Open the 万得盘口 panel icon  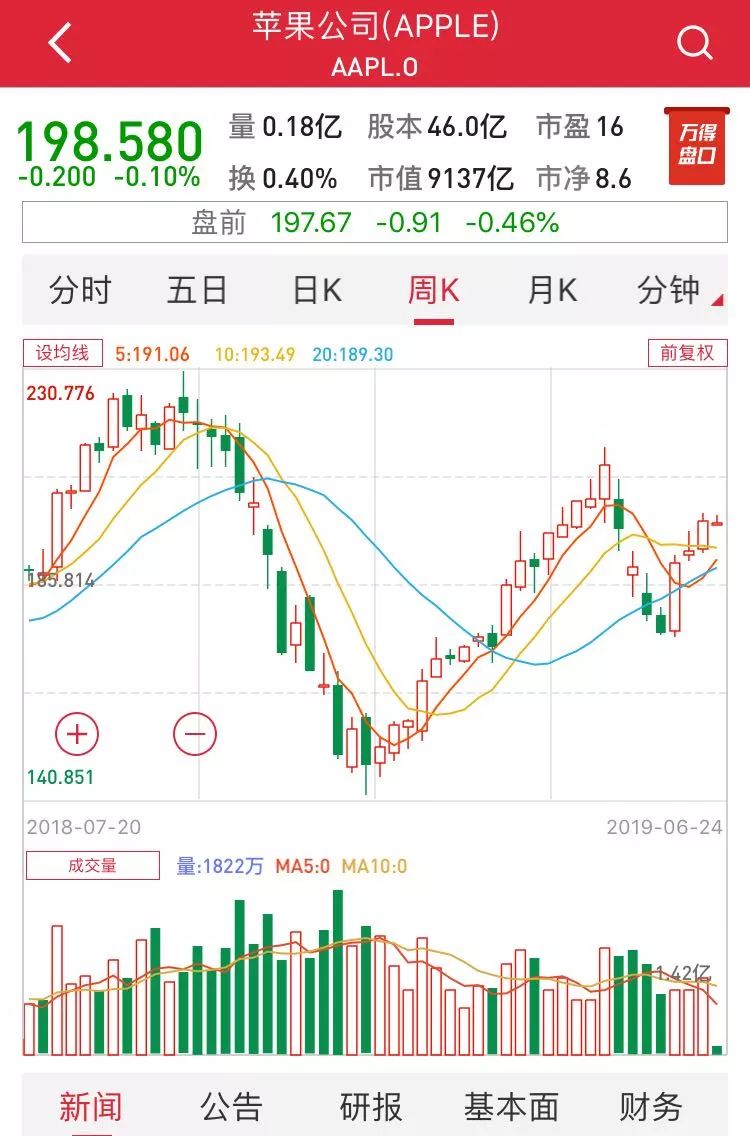695,148
